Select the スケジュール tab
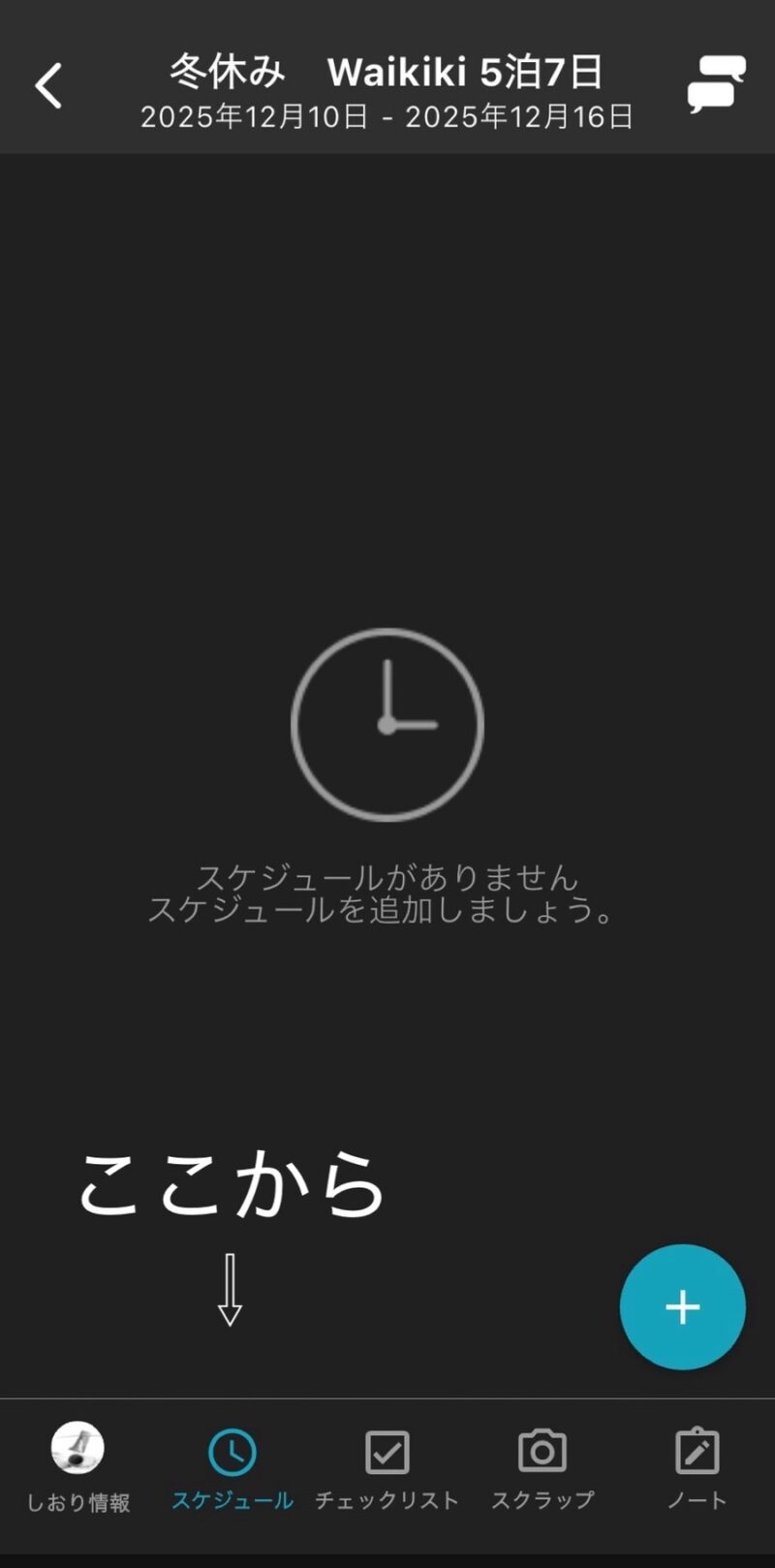This screenshot has height=1568, width=775. [x=232, y=1469]
